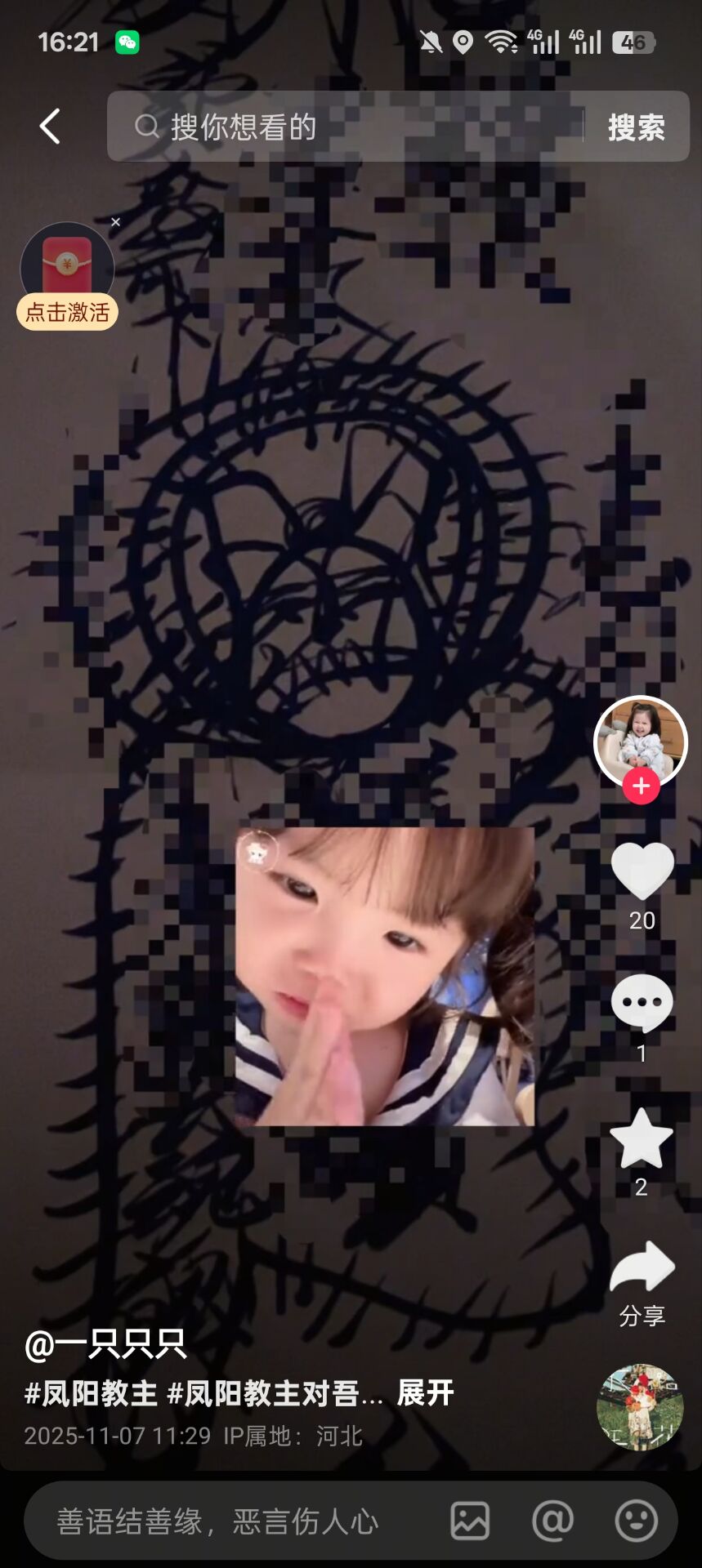This screenshot has width=702, height=1568.
Task: Open @一只只只 profile from username
Action: 106,1344
